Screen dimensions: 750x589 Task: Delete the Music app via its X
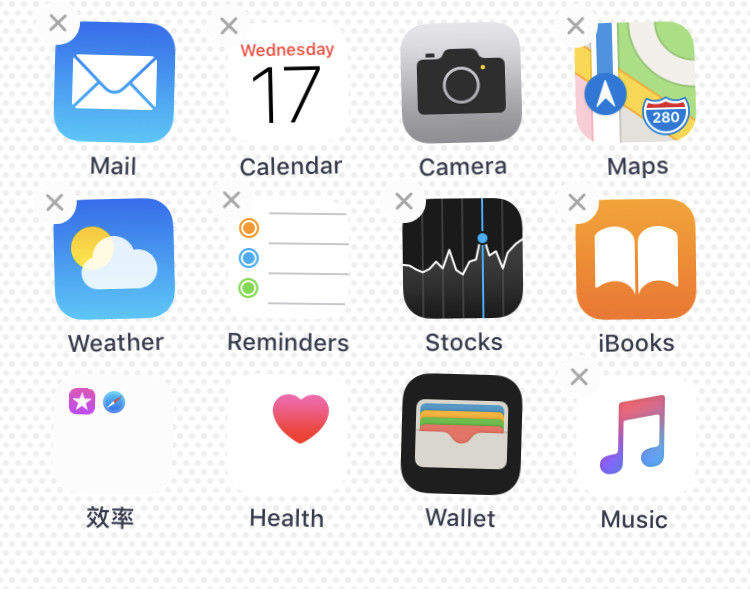click(x=579, y=377)
